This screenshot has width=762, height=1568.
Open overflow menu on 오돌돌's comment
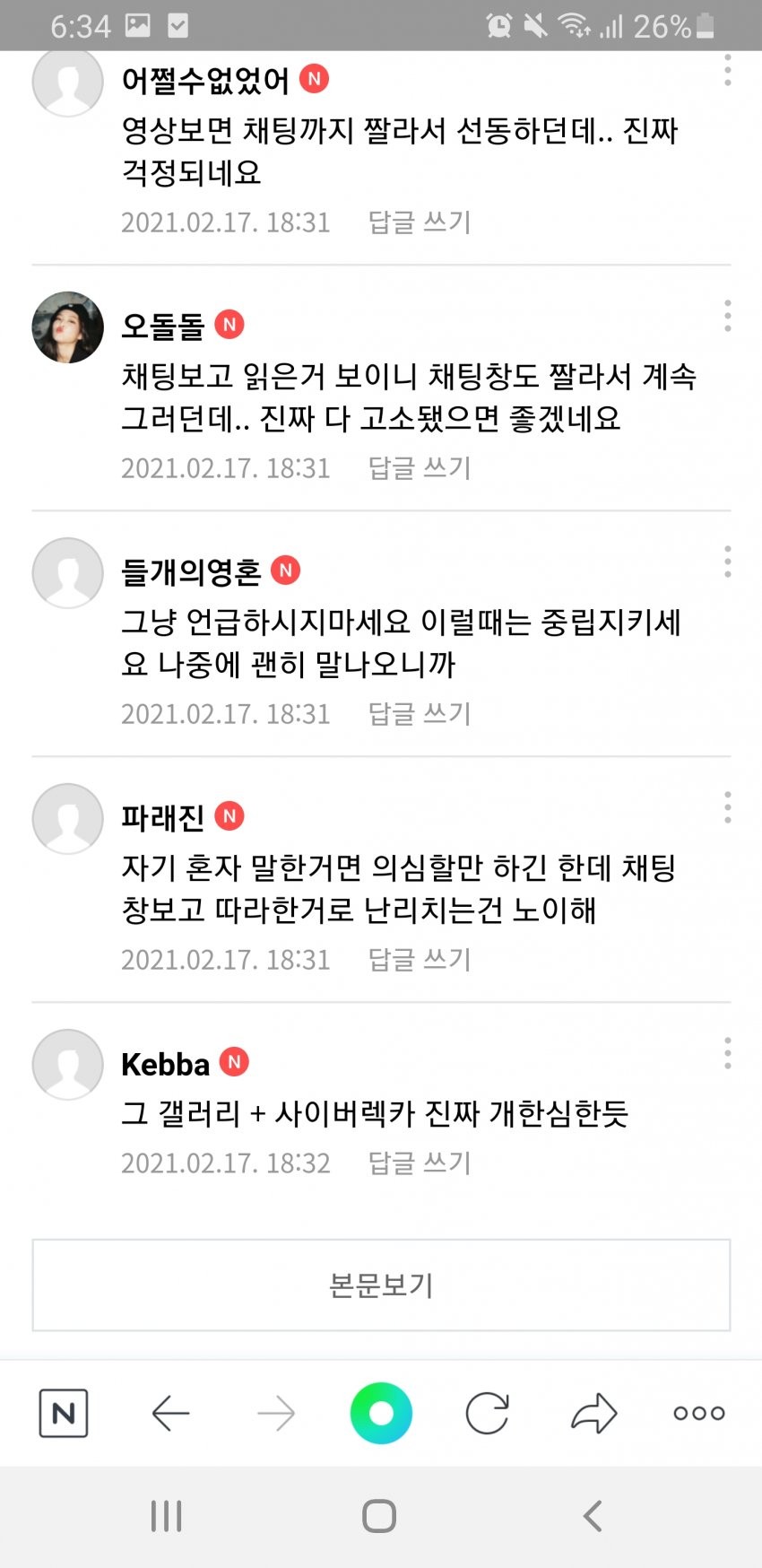[x=727, y=316]
